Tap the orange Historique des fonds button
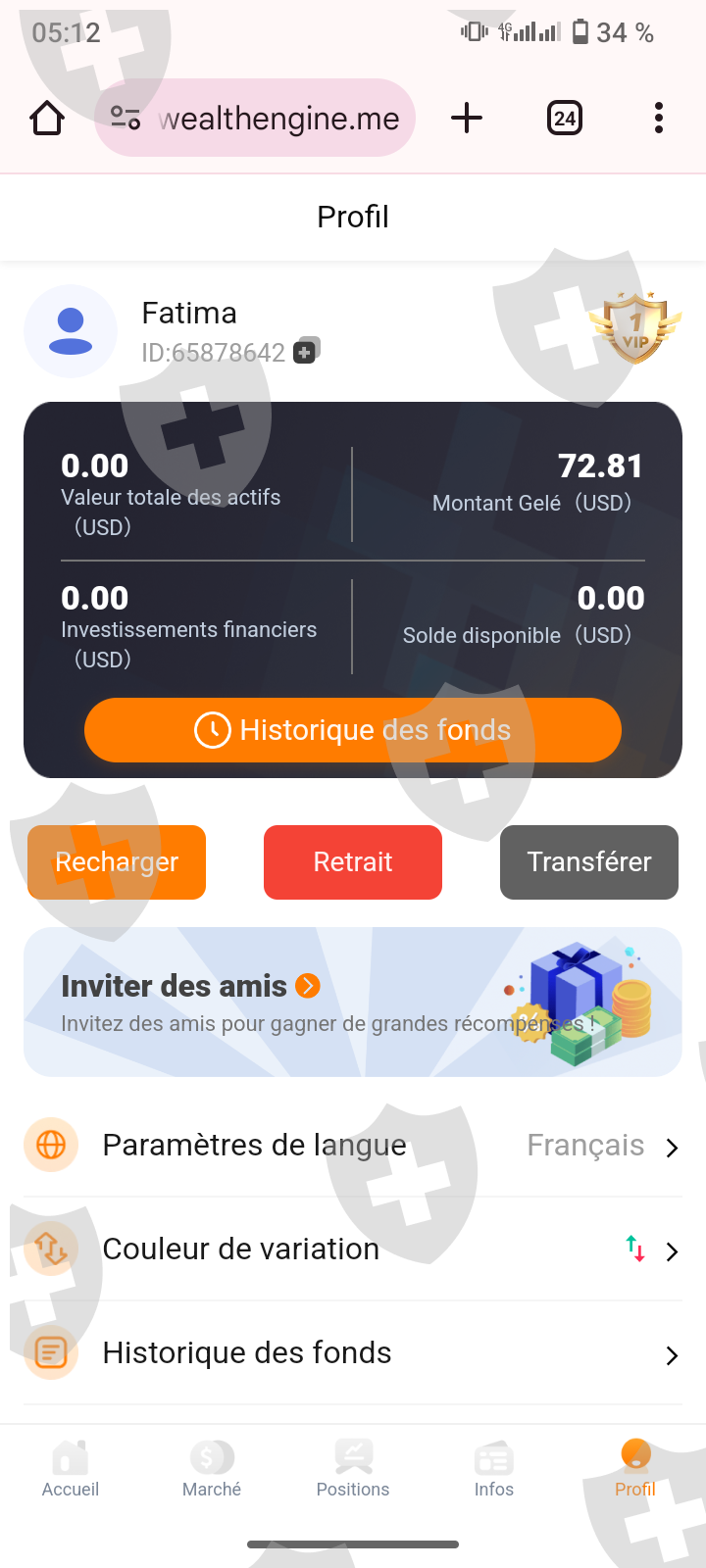This screenshot has height=1568, width=706. pos(353,730)
